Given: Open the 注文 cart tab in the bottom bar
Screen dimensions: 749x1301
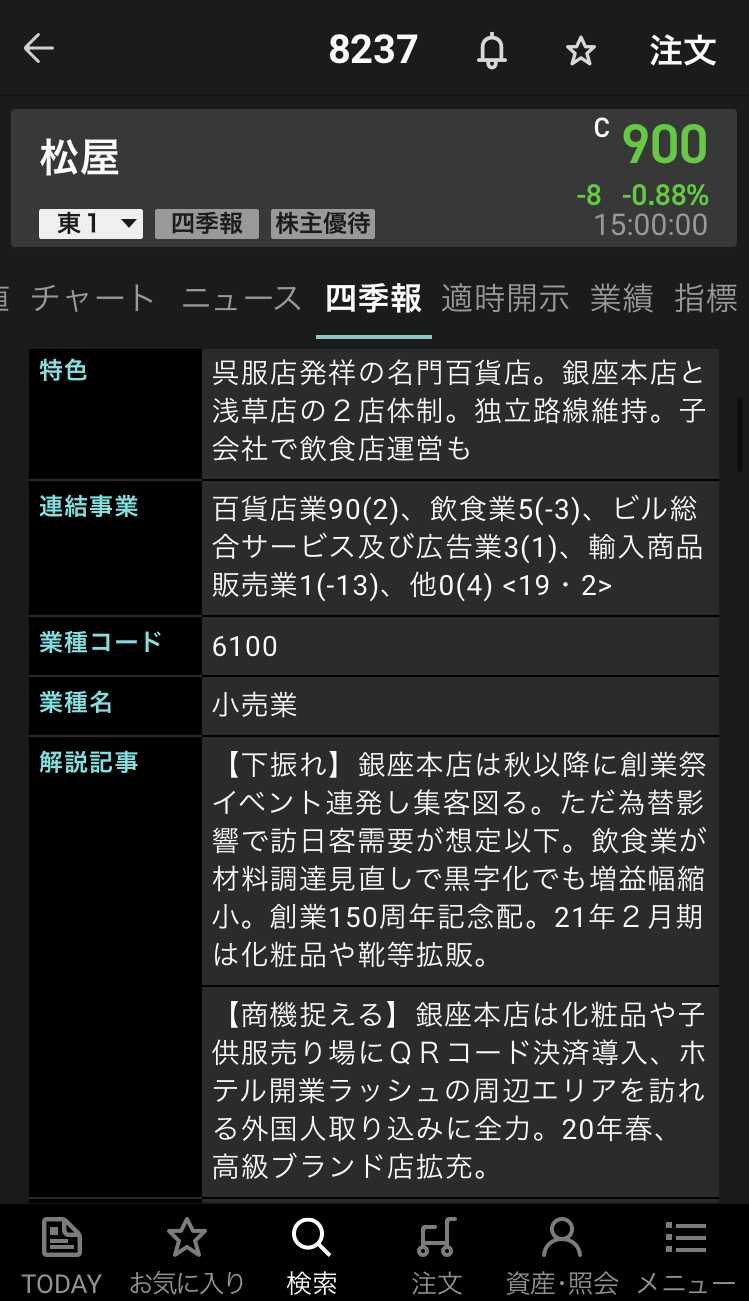Looking at the screenshot, I should pos(437,1255).
